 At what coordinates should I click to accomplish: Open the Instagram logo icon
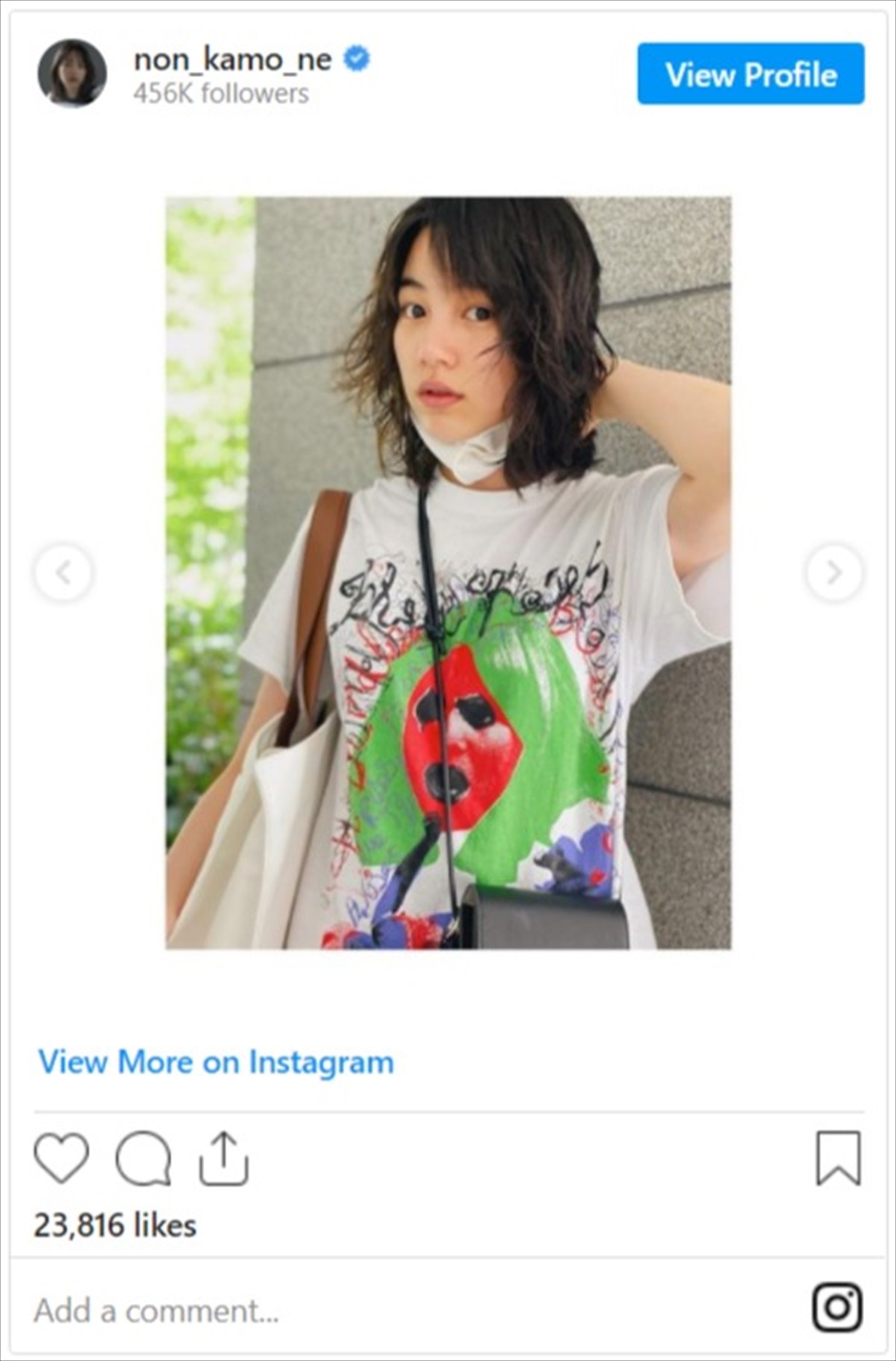tap(837, 1307)
